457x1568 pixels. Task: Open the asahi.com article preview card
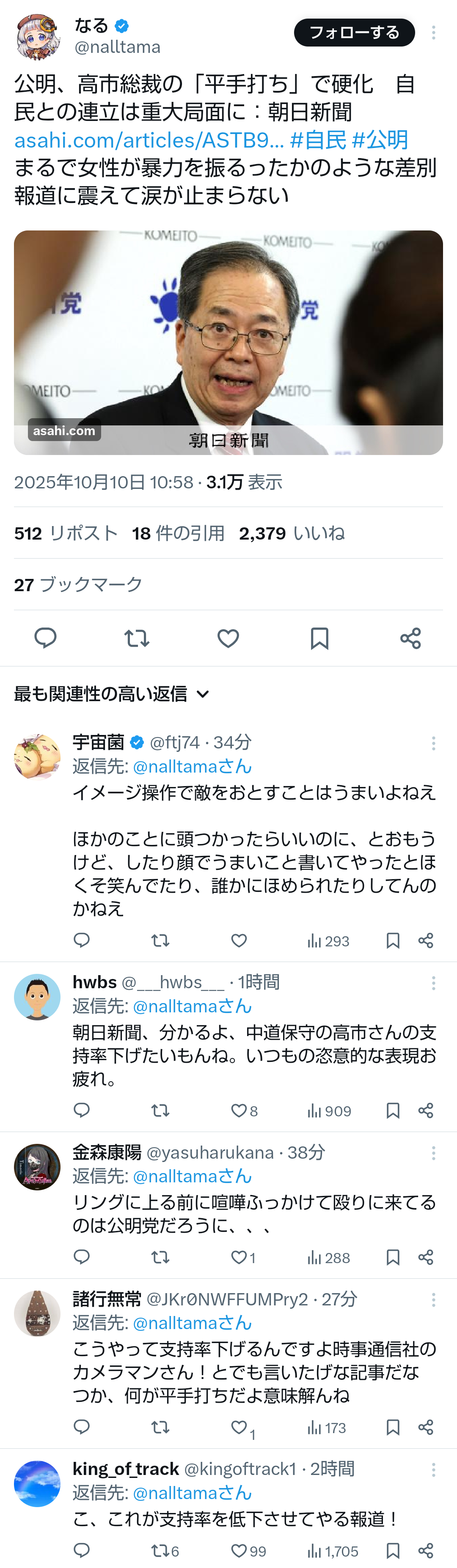(228, 342)
